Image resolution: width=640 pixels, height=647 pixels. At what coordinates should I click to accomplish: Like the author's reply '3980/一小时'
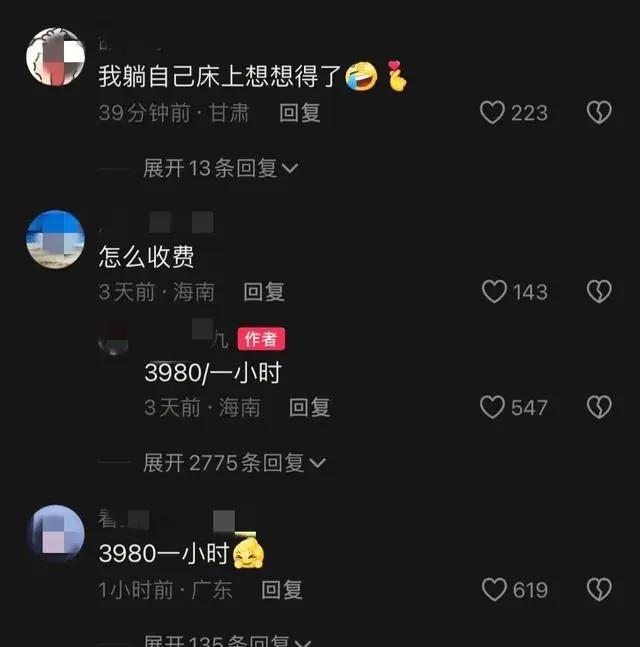point(492,407)
